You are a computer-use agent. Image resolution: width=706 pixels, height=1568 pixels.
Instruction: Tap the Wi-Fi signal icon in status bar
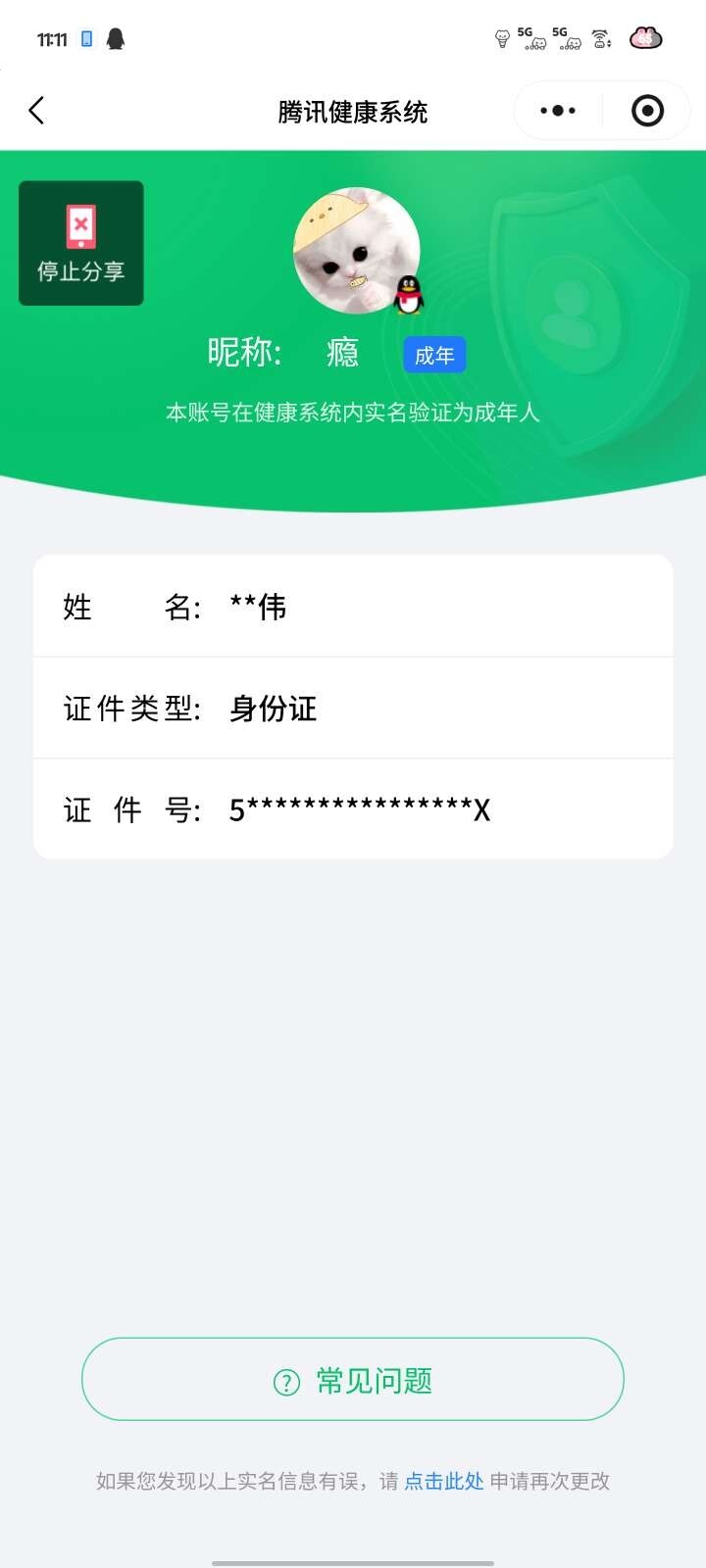click(600, 35)
